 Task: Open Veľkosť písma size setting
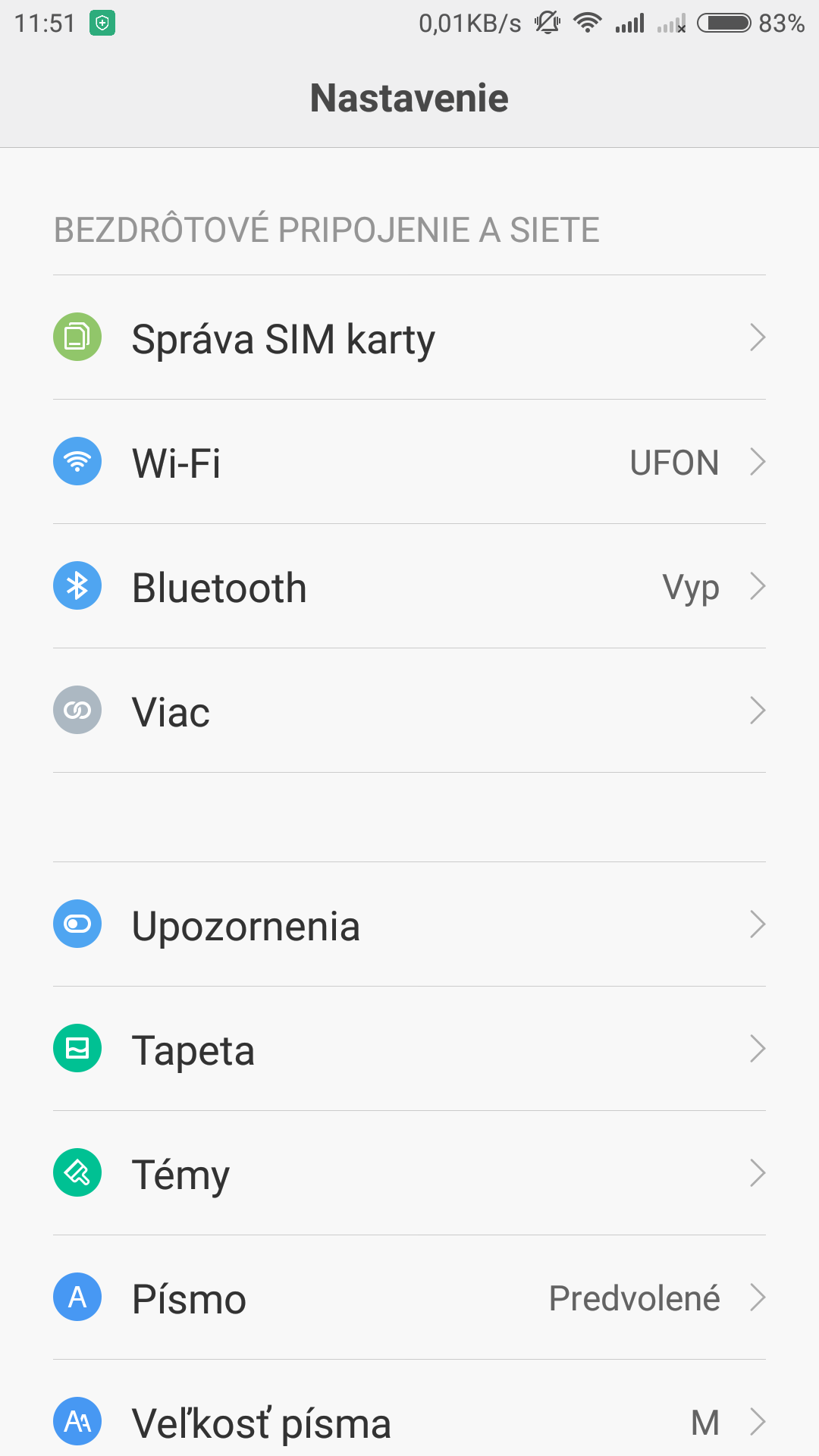pos(409,1421)
